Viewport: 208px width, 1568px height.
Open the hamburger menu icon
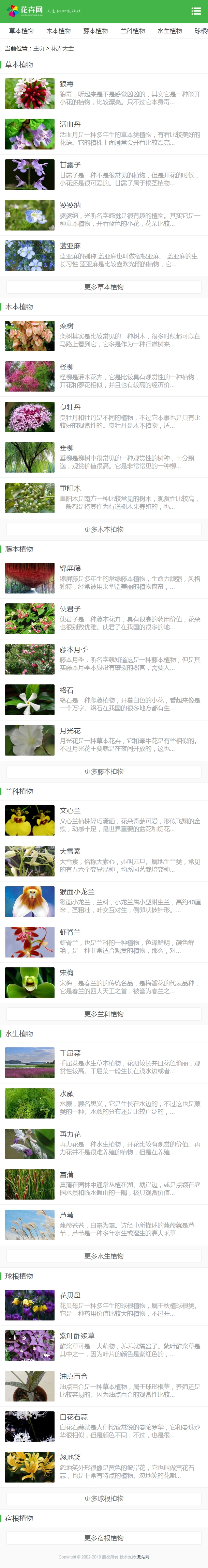point(196,11)
